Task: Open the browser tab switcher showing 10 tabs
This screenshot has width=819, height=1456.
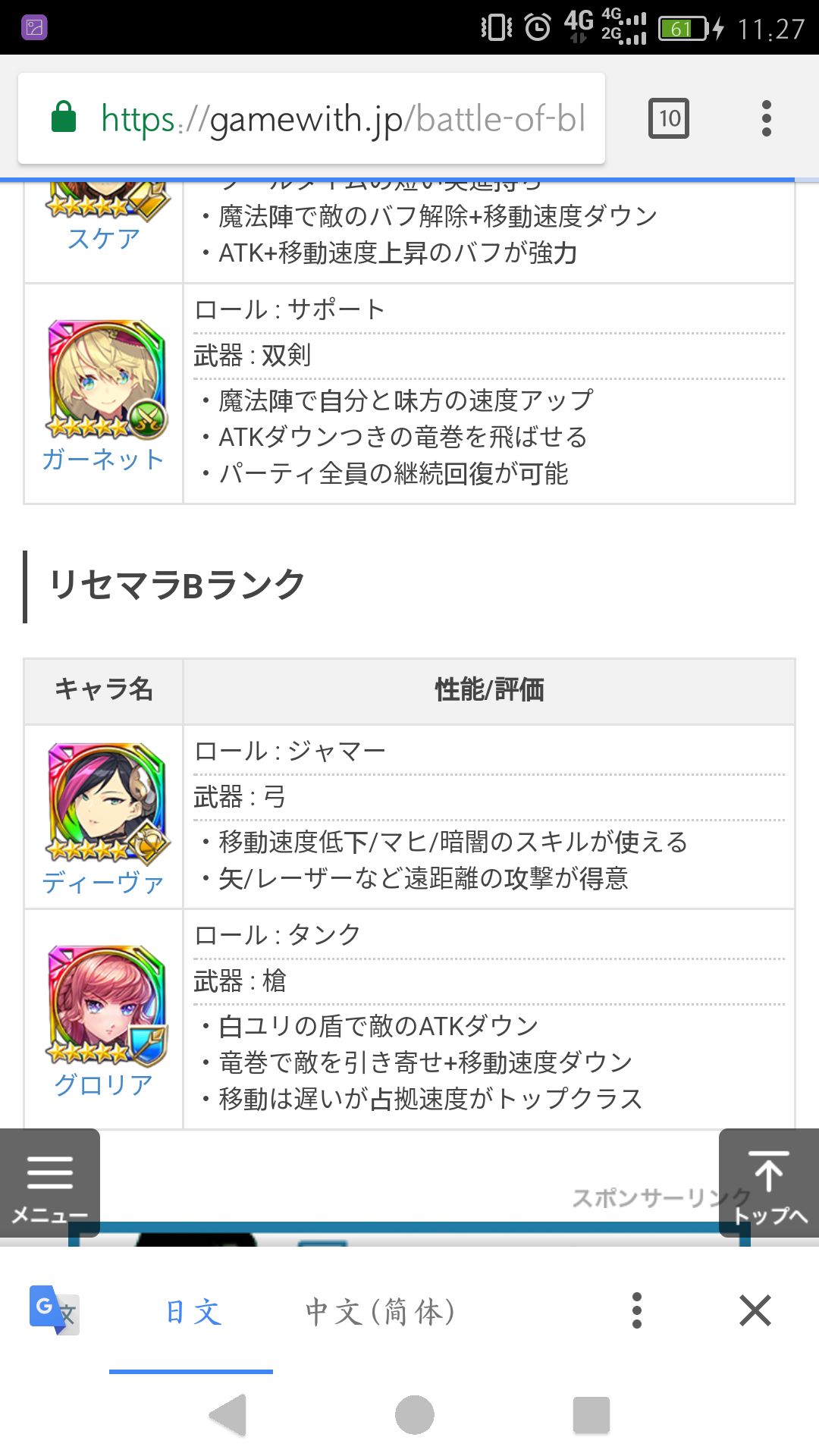Action: coord(668,118)
